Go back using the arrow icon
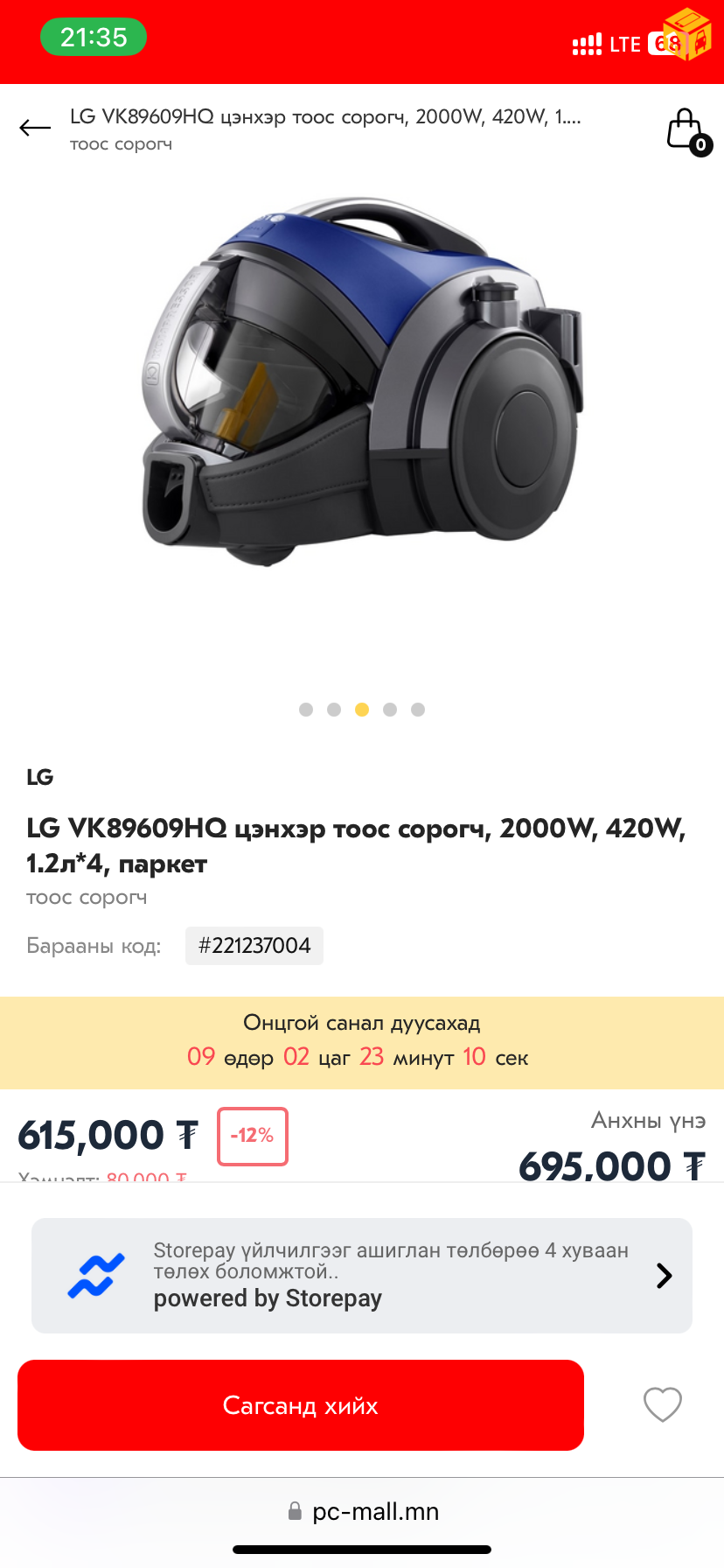The width and height of the screenshot is (724, 1568). [x=35, y=129]
